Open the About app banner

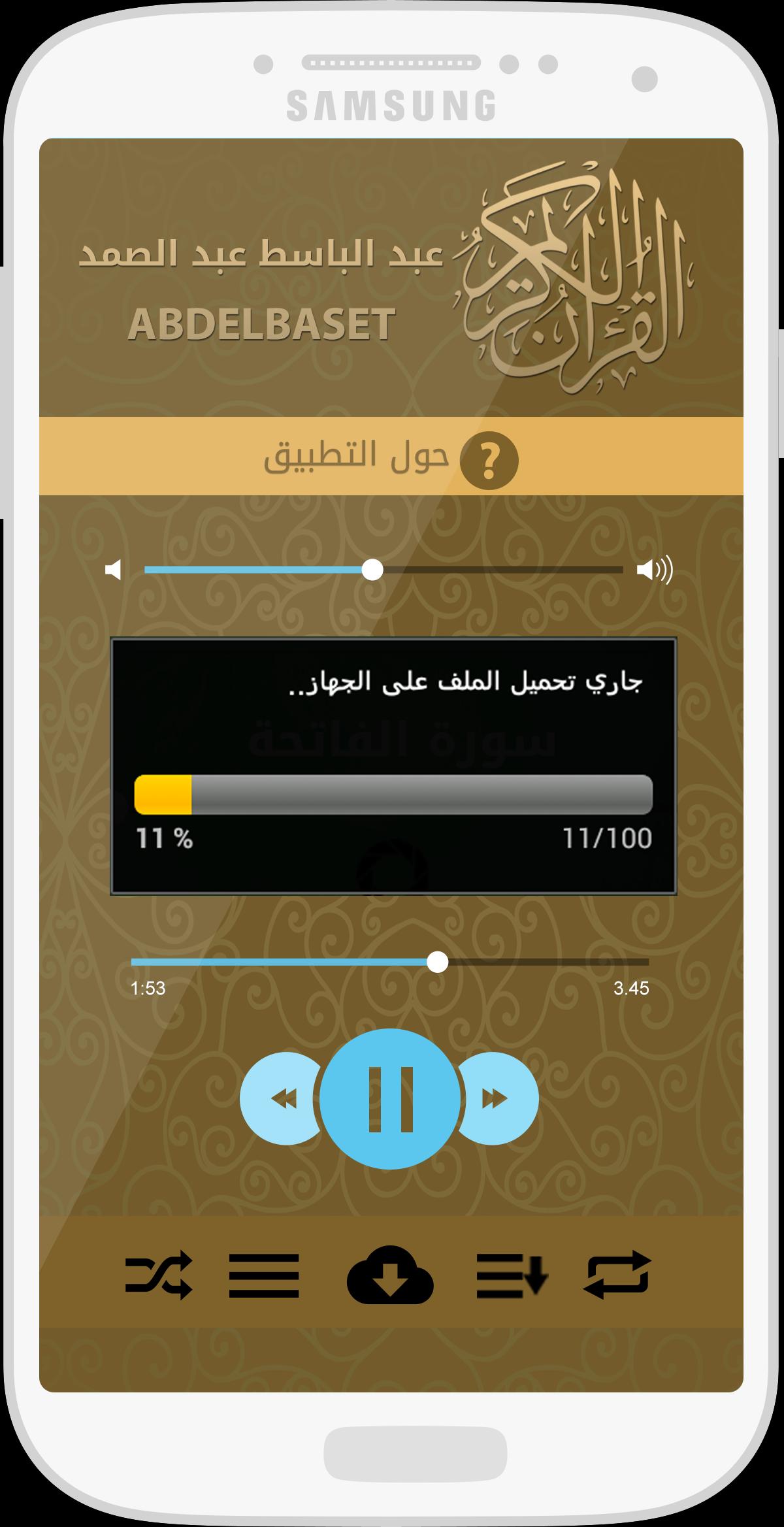(x=391, y=456)
